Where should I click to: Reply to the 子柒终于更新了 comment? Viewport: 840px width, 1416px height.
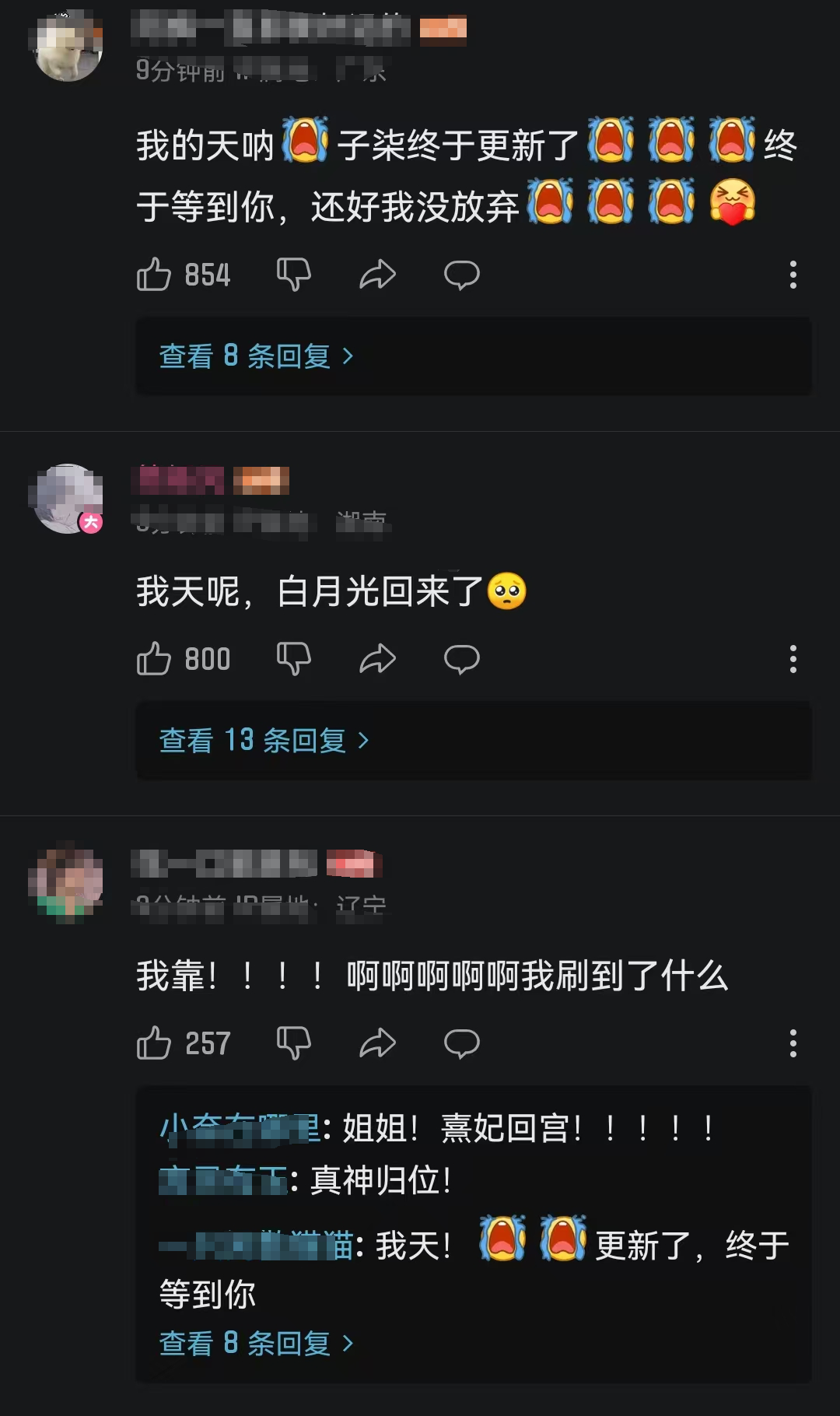point(461,275)
